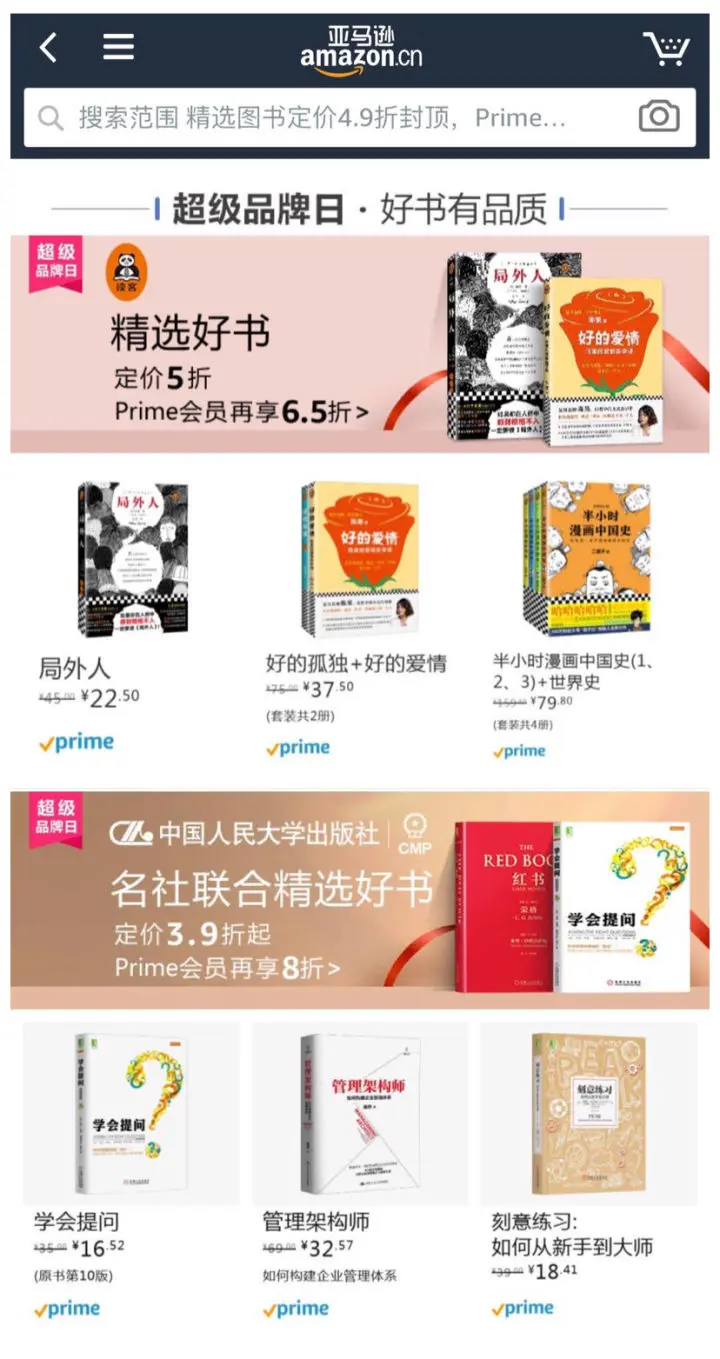The image size is (720, 1359).
Task: Tap the search box
Action: point(320,118)
